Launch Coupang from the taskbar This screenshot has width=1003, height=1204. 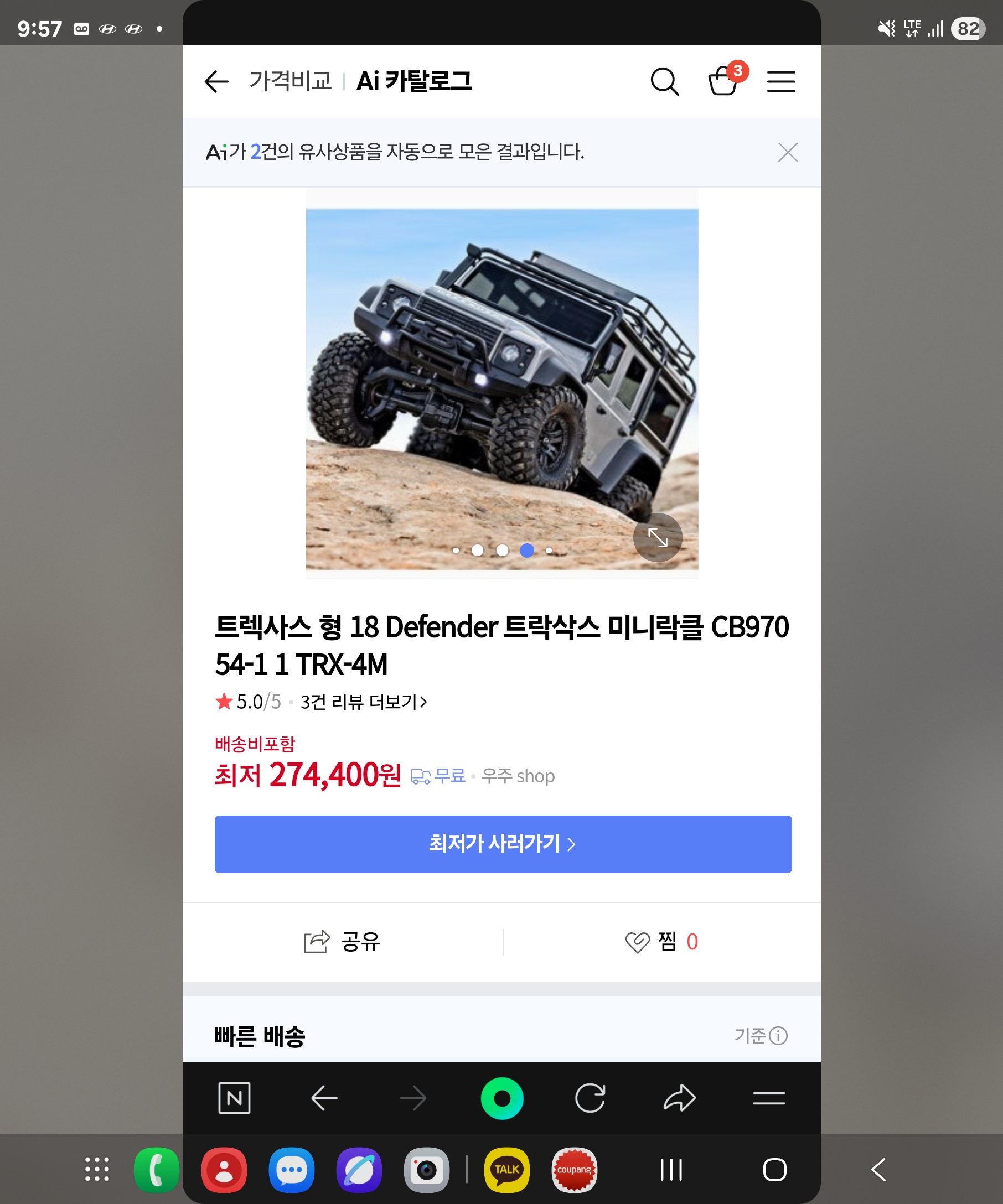(x=574, y=1170)
